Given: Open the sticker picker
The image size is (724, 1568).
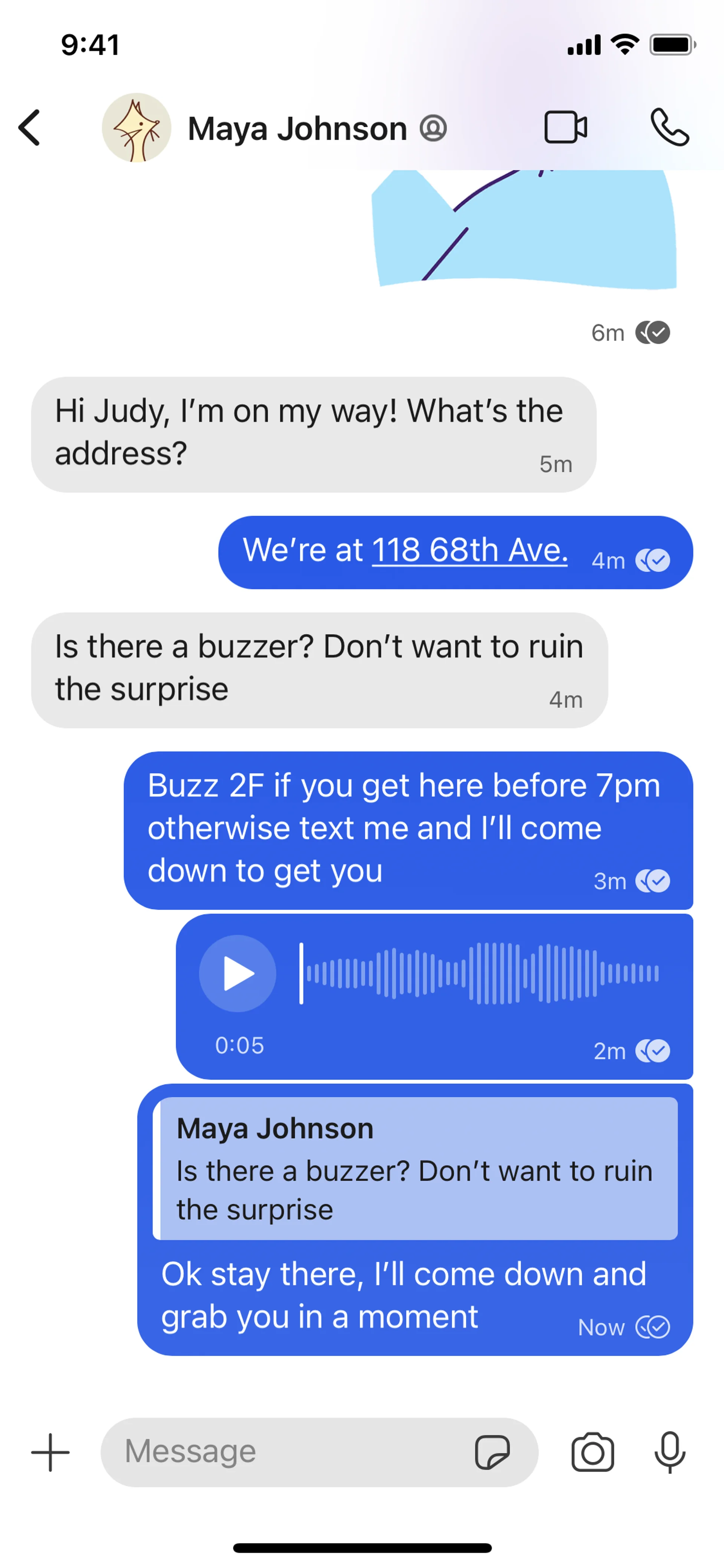Looking at the screenshot, I should tap(492, 1452).
